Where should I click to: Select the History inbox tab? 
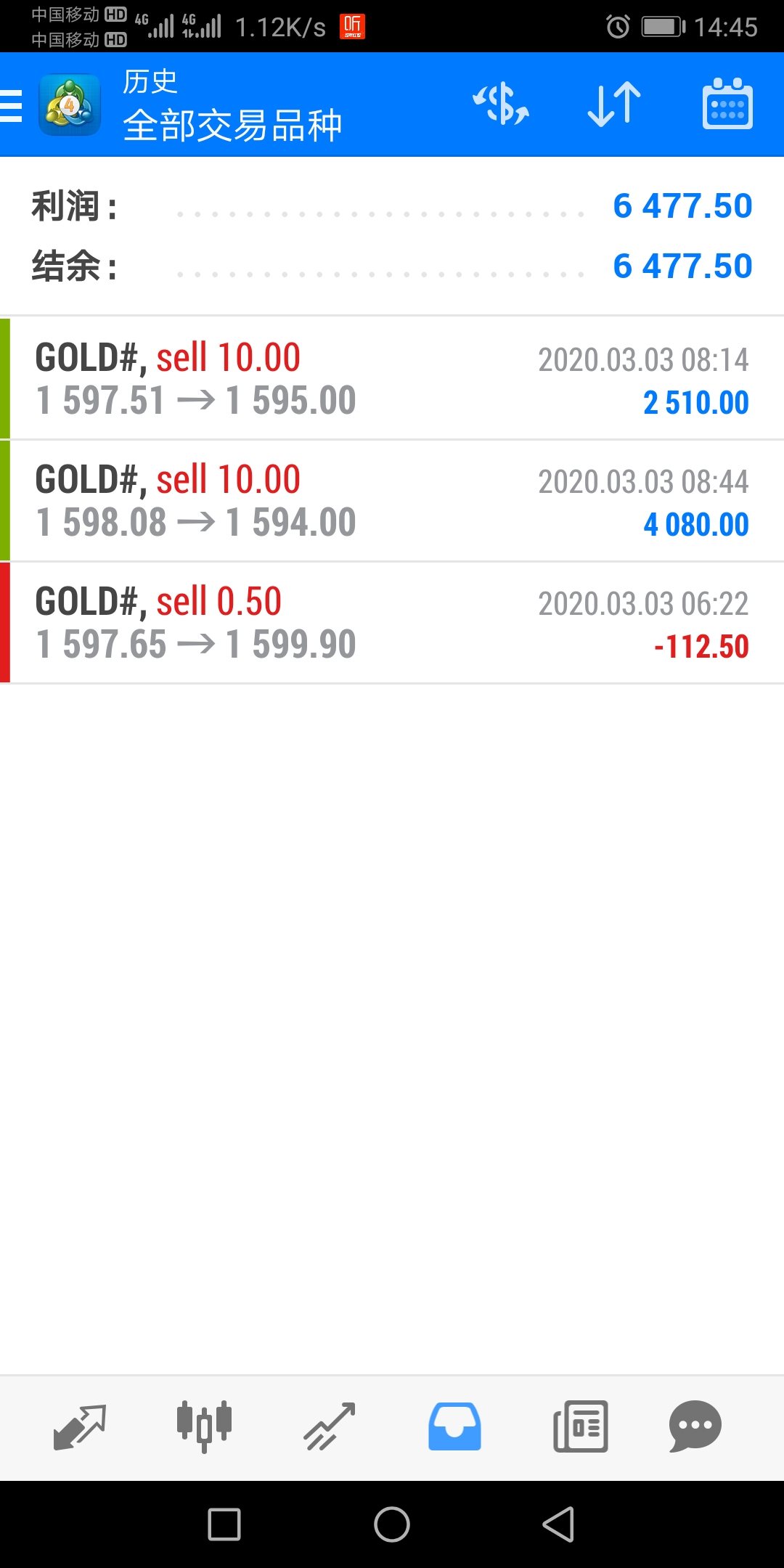click(454, 1426)
